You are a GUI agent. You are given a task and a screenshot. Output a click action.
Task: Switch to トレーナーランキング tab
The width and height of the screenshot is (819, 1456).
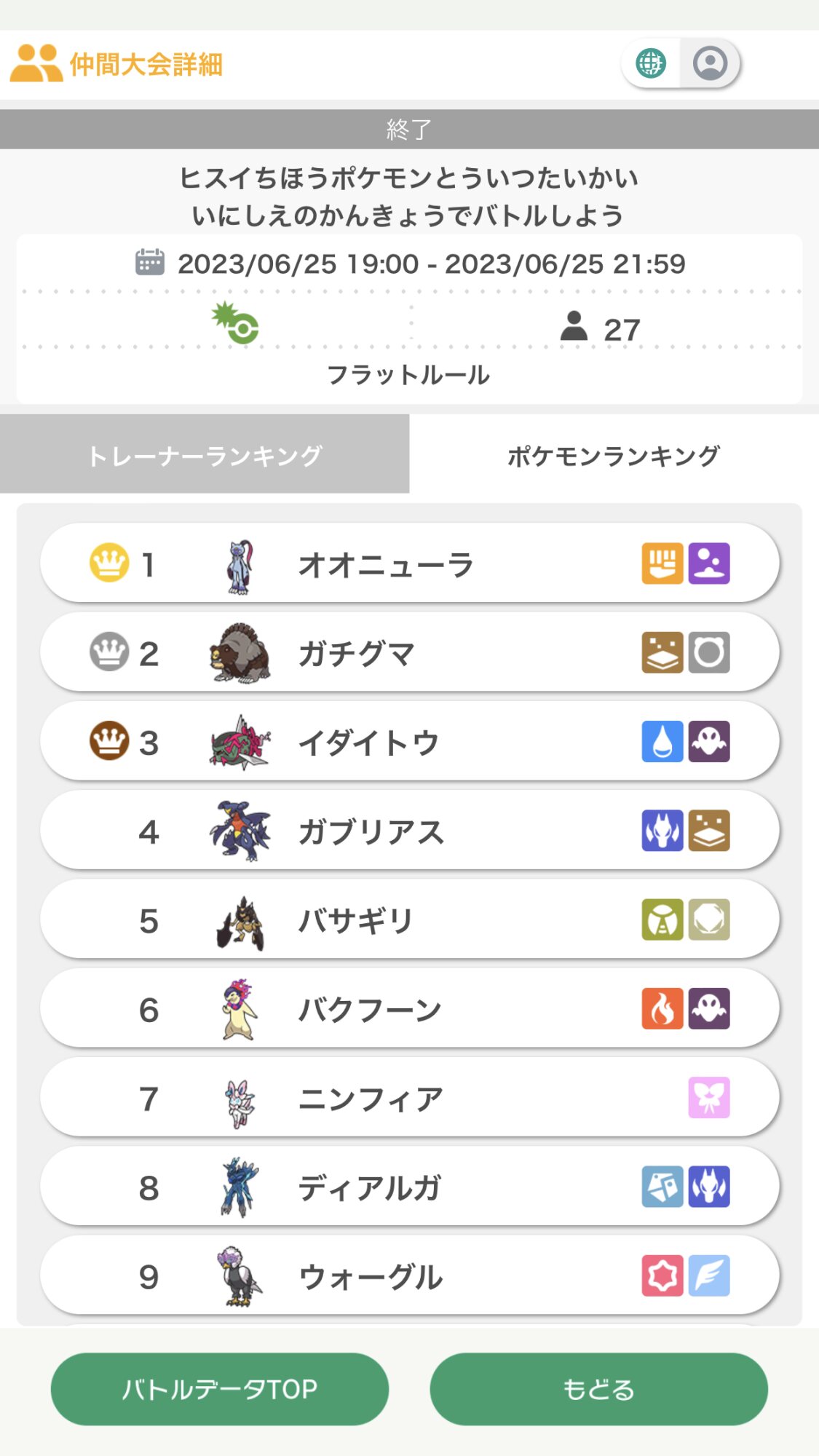[205, 455]
